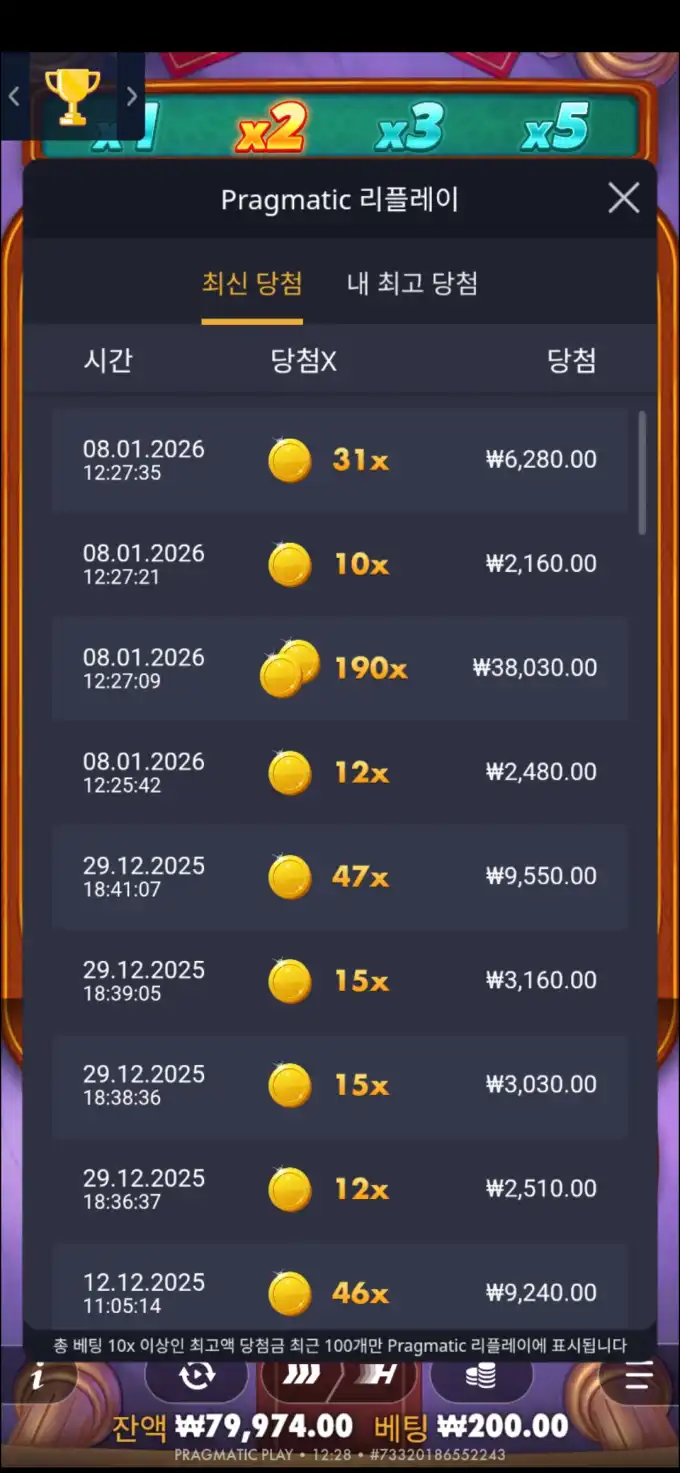Viewport: 680px width, 1473px height.
Task: Open the trophy icon
Action: (72, 96)
